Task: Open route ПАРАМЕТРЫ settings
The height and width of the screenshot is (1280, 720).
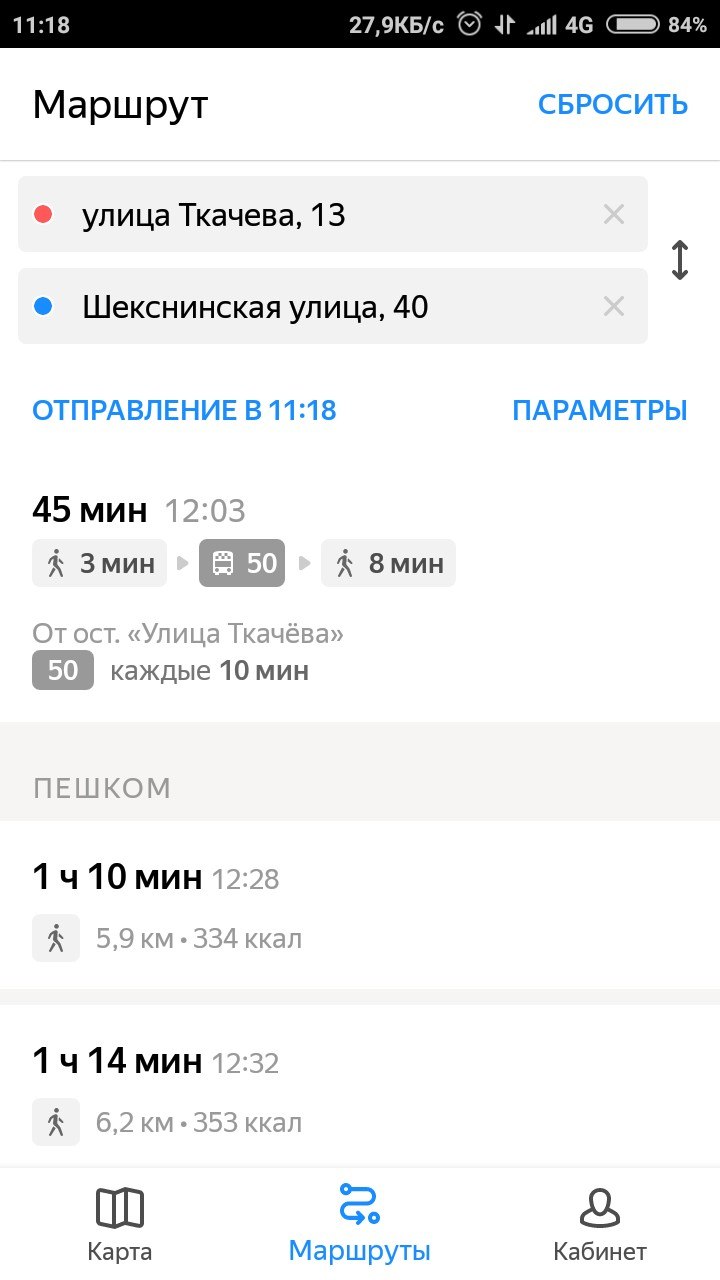Action: click(x=599, y=410)
